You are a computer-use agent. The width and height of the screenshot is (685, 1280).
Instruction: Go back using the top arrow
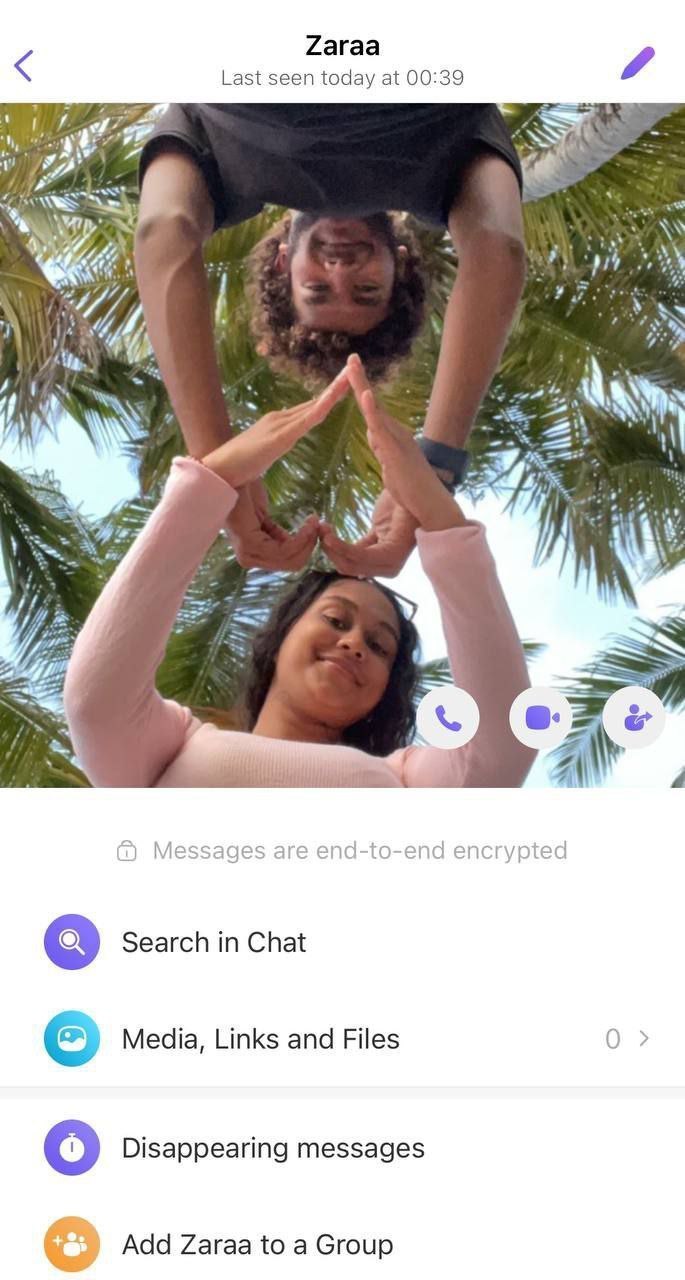(24, 65)
